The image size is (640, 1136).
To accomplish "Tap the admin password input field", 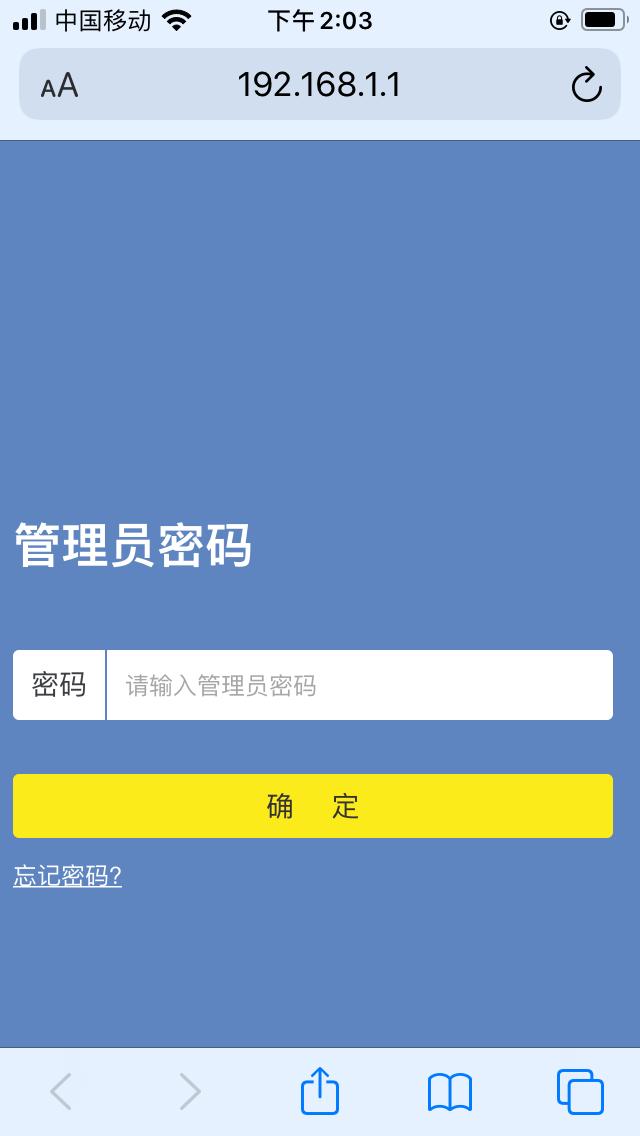I will tap(358, 685).
